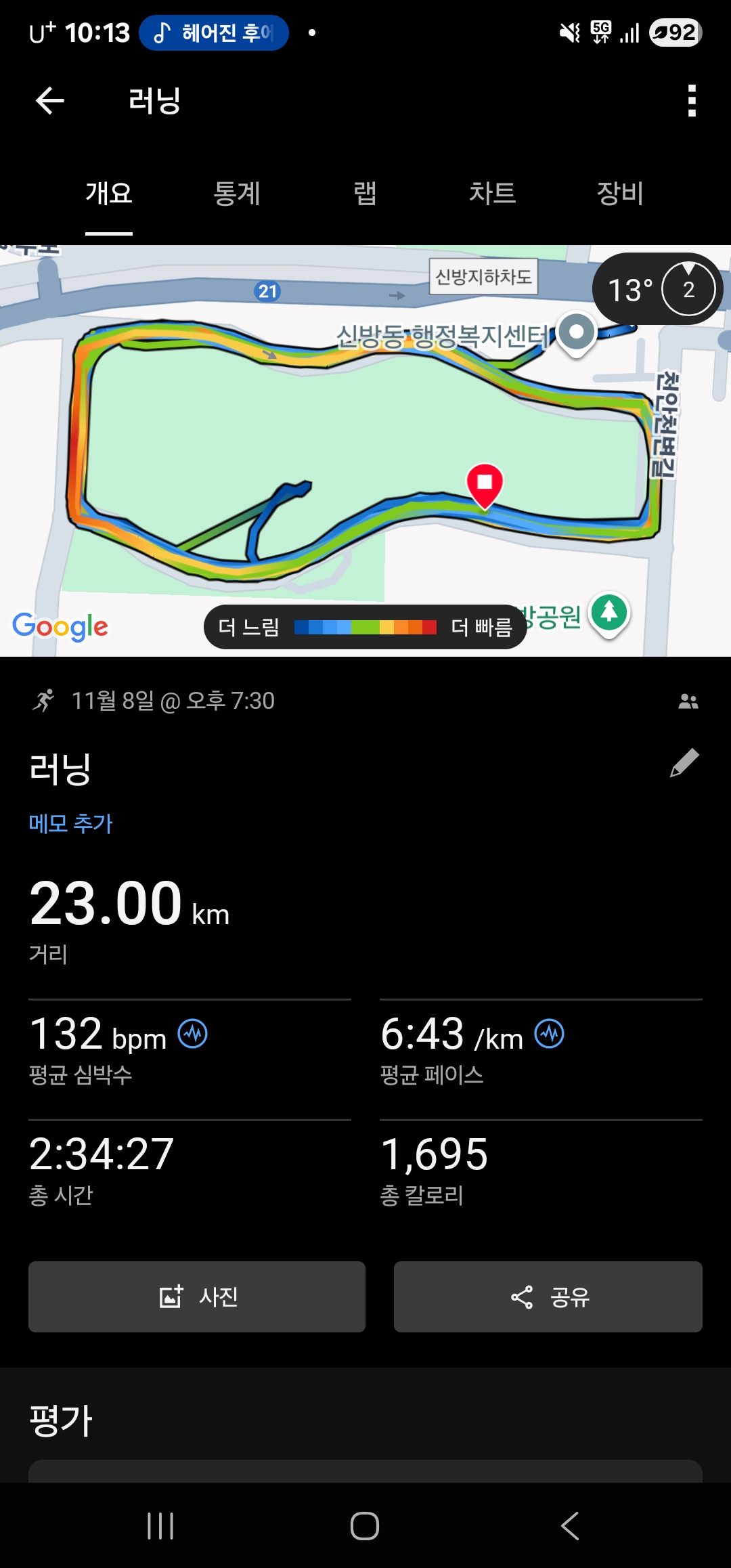
Task: Open the three-dot overflow menu
Action: [691, 101]
